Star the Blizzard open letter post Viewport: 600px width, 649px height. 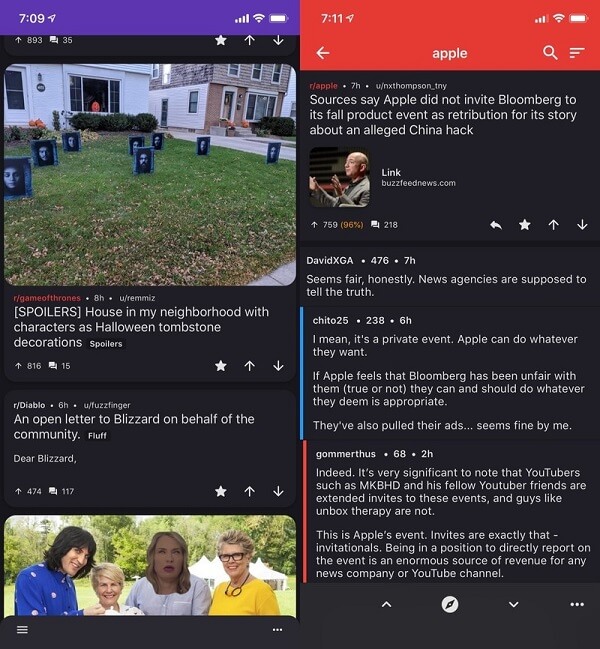[220, 491]
